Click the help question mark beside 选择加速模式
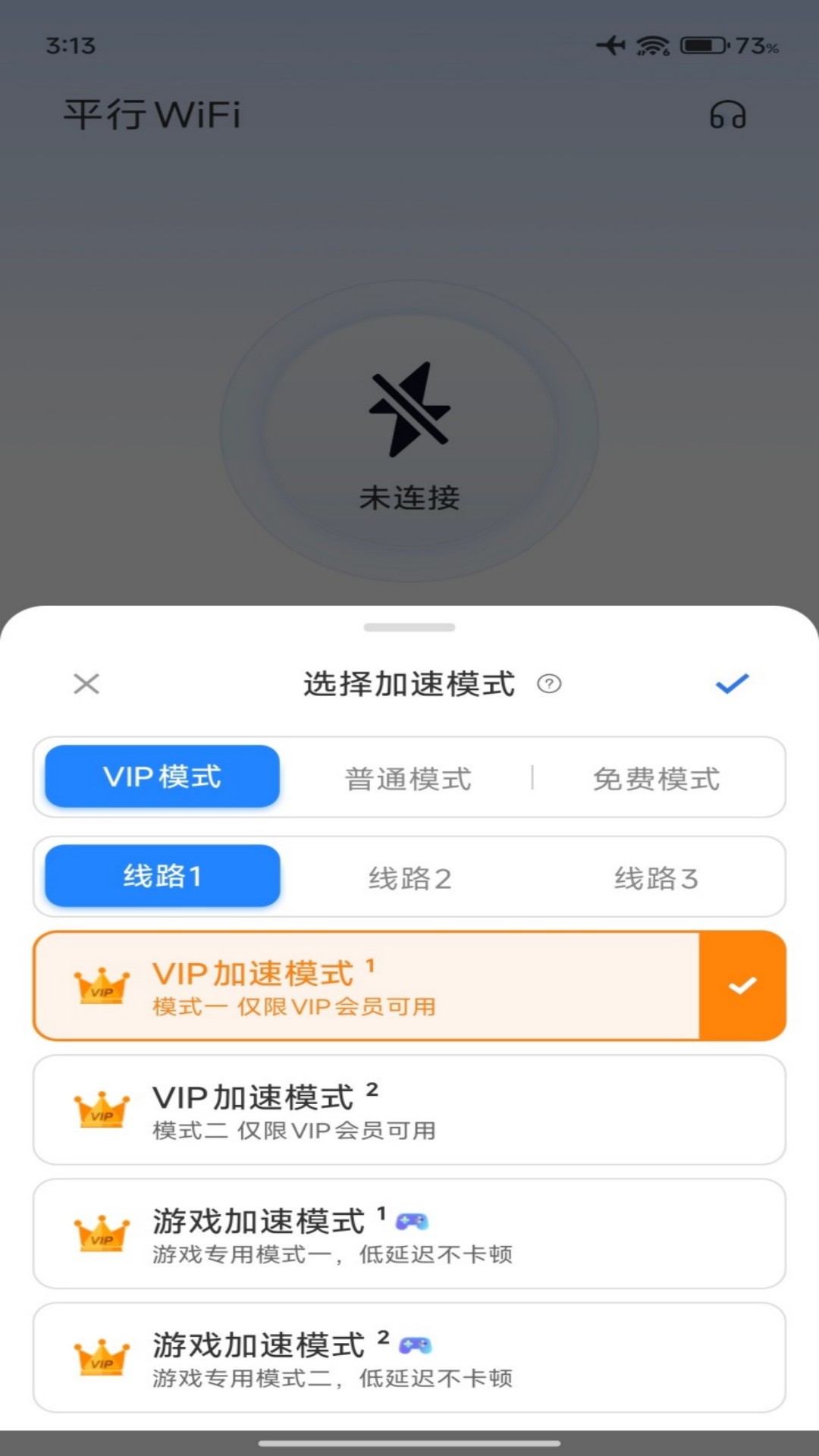This screenshot has width=819, height=1456. tap(548, 685)
